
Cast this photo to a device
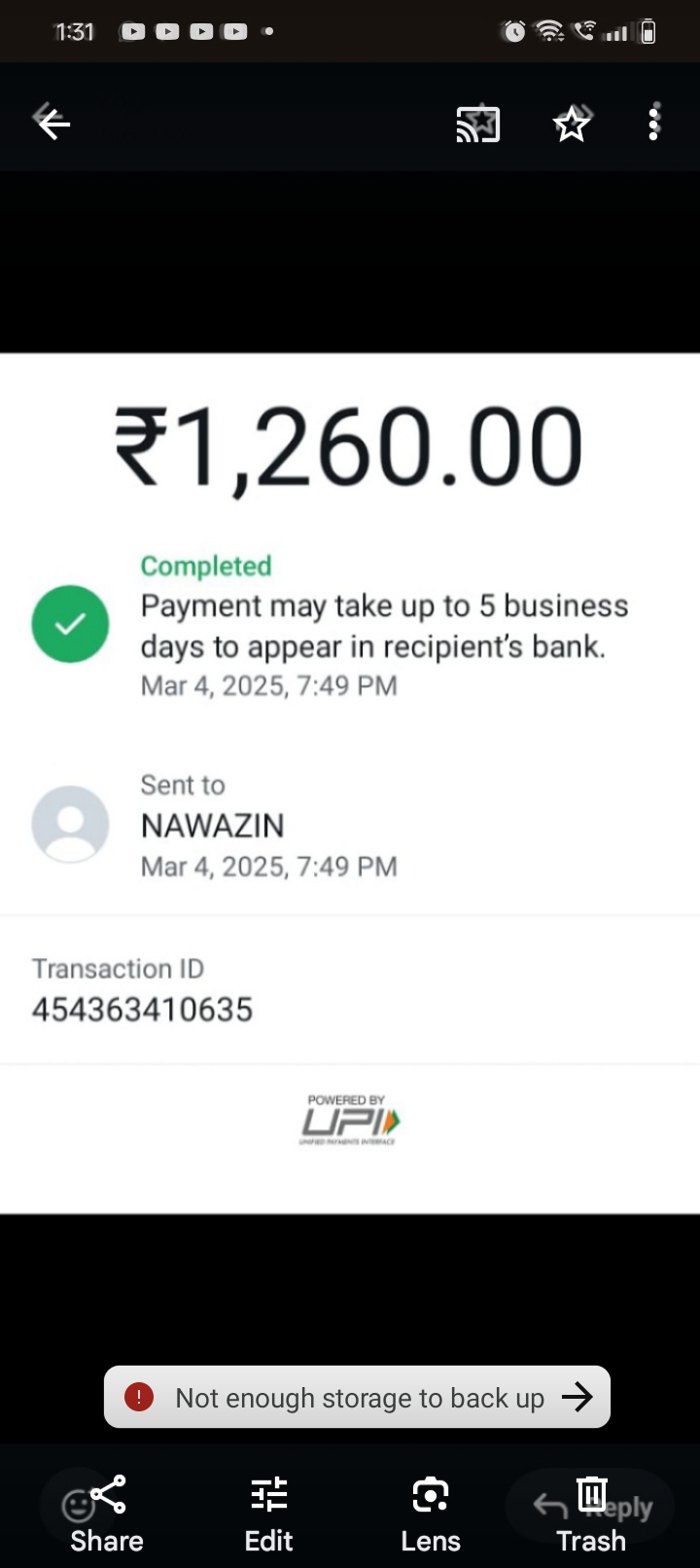477,125
